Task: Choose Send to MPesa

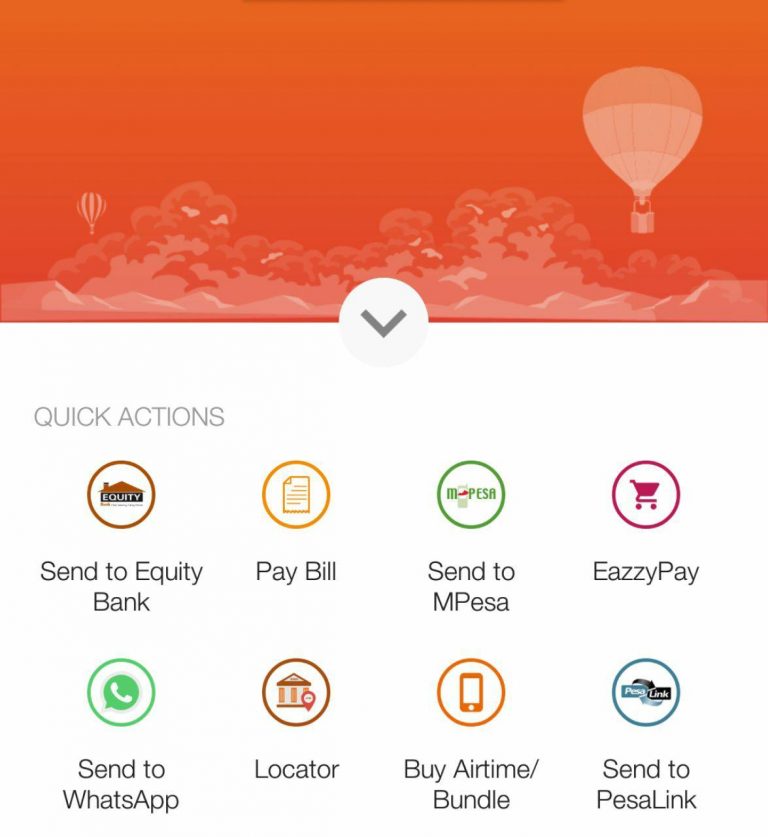Action: point(471,494)
